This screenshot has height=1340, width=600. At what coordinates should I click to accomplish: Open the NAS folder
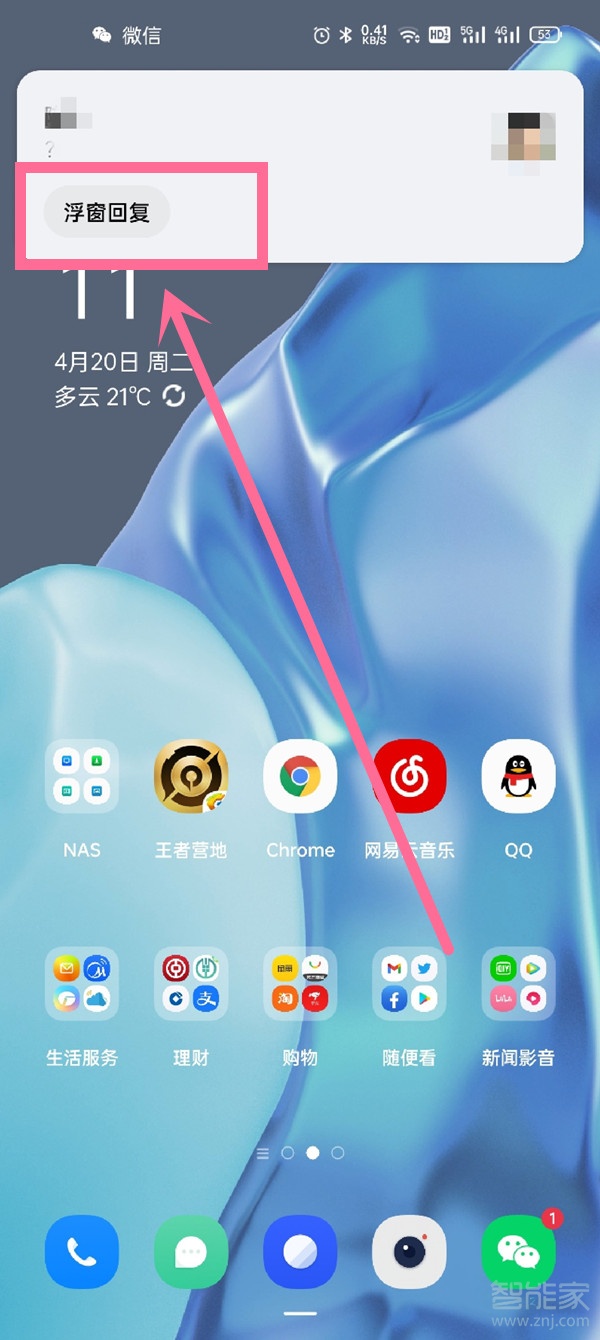click(82, 777)
